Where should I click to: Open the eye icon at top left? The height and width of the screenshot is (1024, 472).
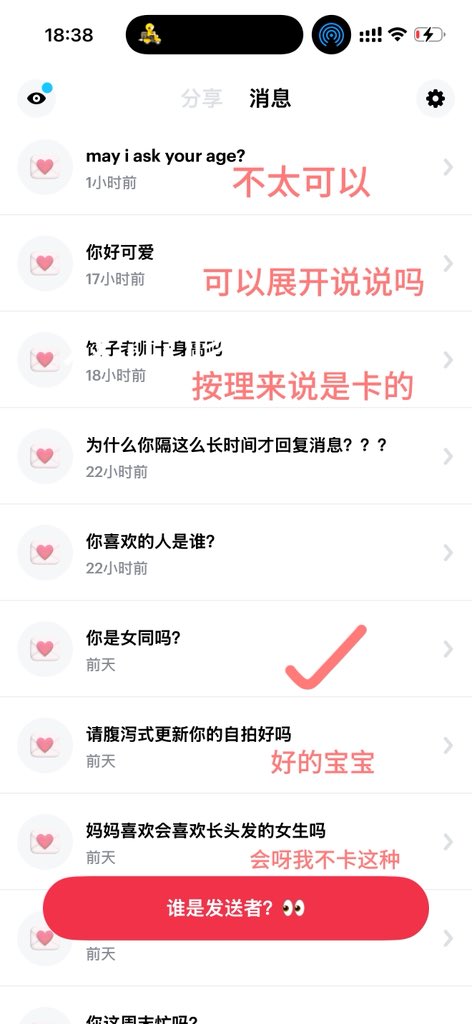pyautogui.click(x=37, y=99)
